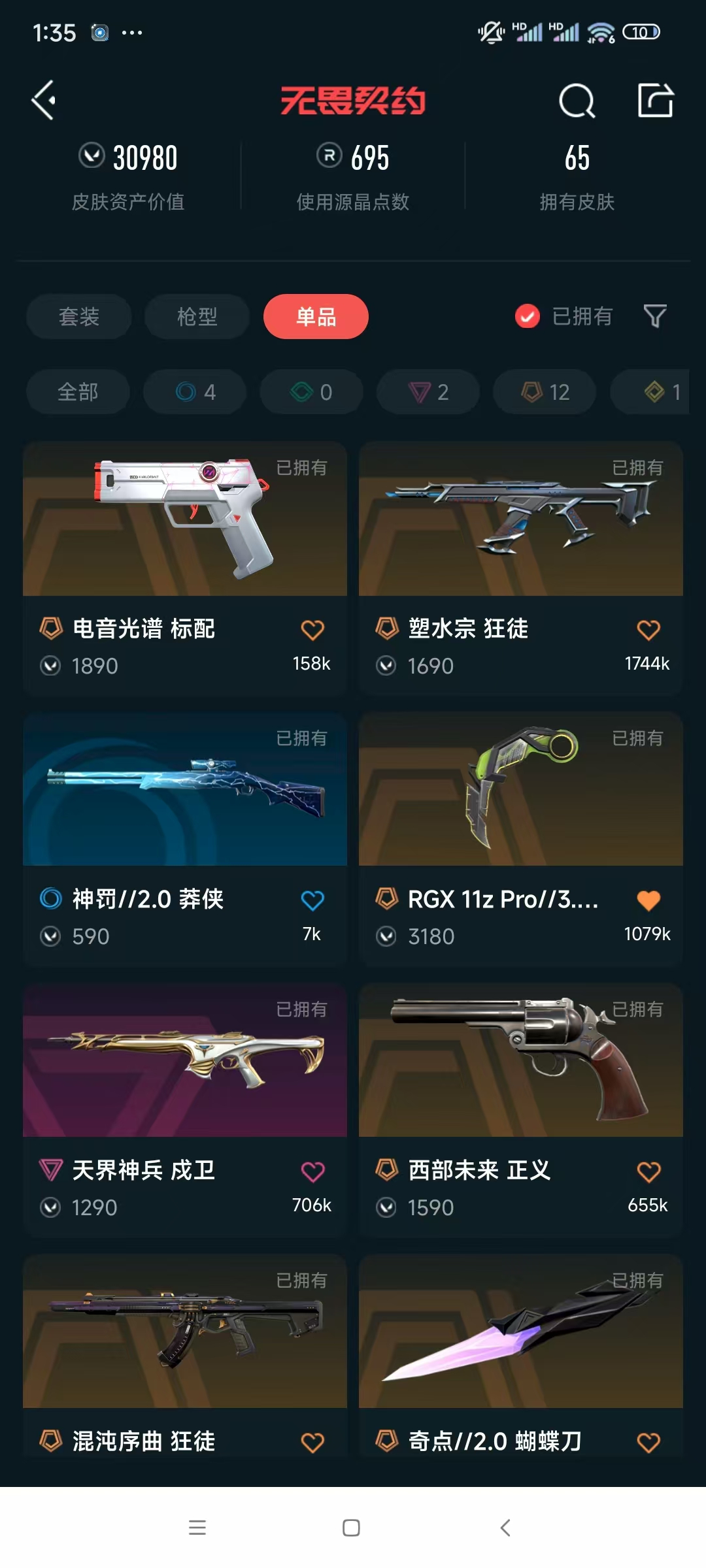Switch to the 套装 tab

pos(79,317)
